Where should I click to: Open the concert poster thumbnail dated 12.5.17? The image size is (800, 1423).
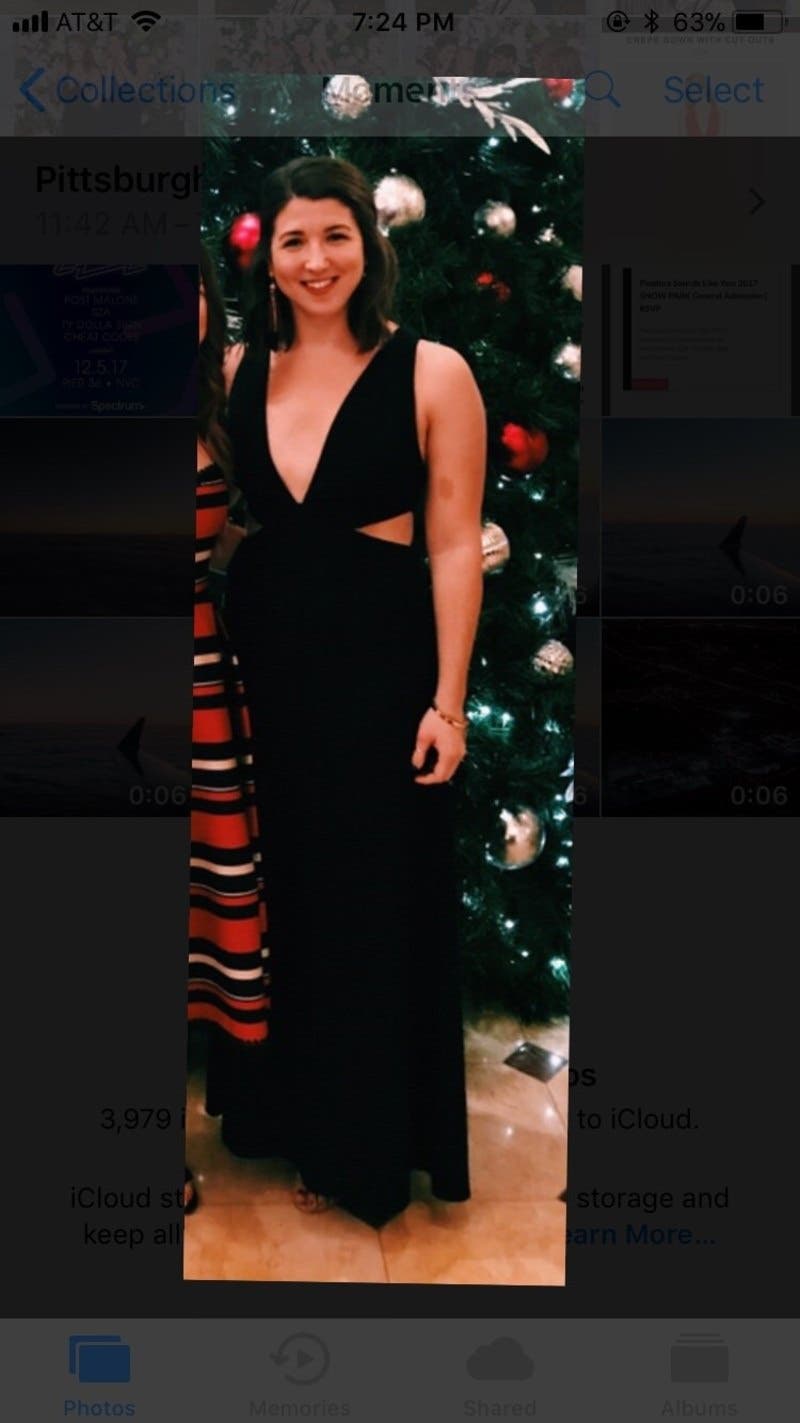[99, 340]
